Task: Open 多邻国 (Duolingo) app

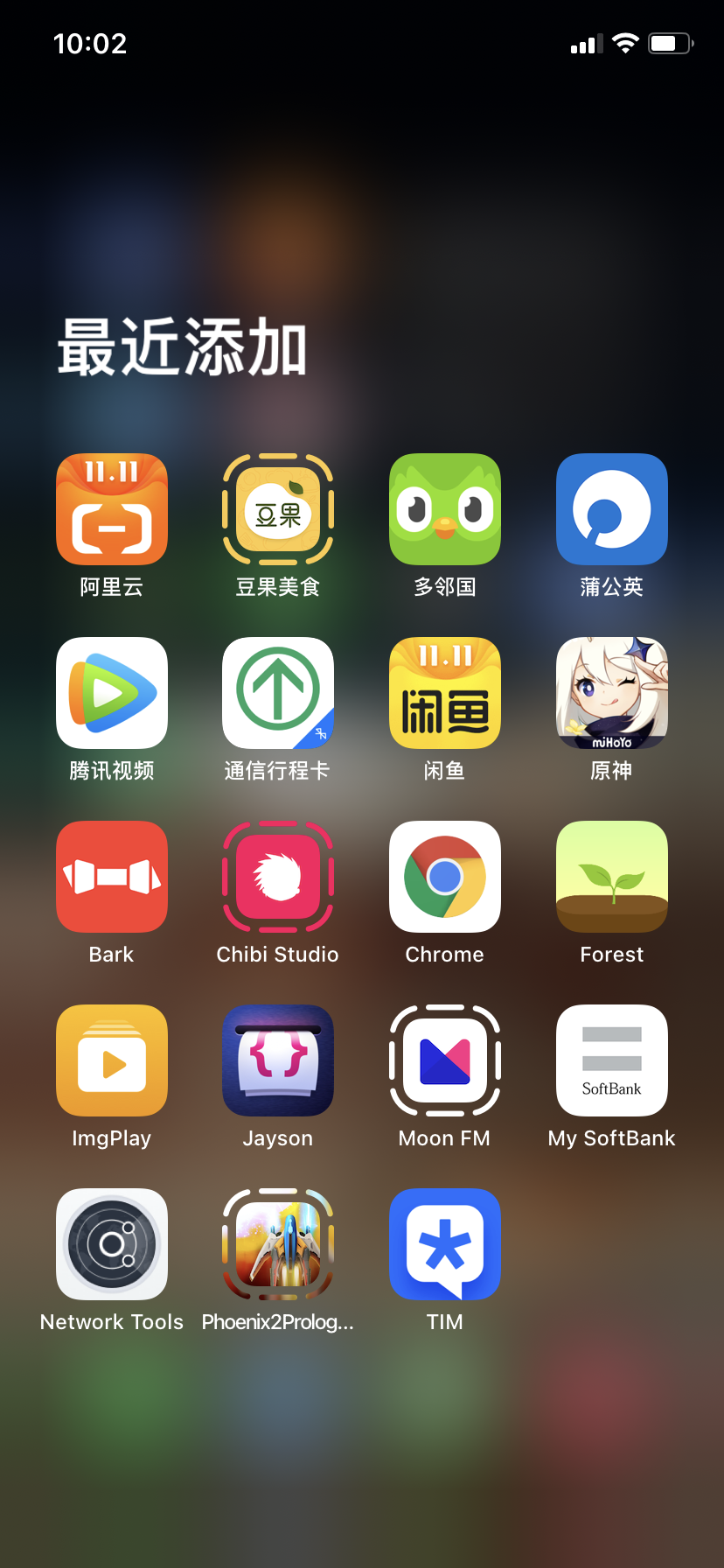Action: [x=445, y=509]
